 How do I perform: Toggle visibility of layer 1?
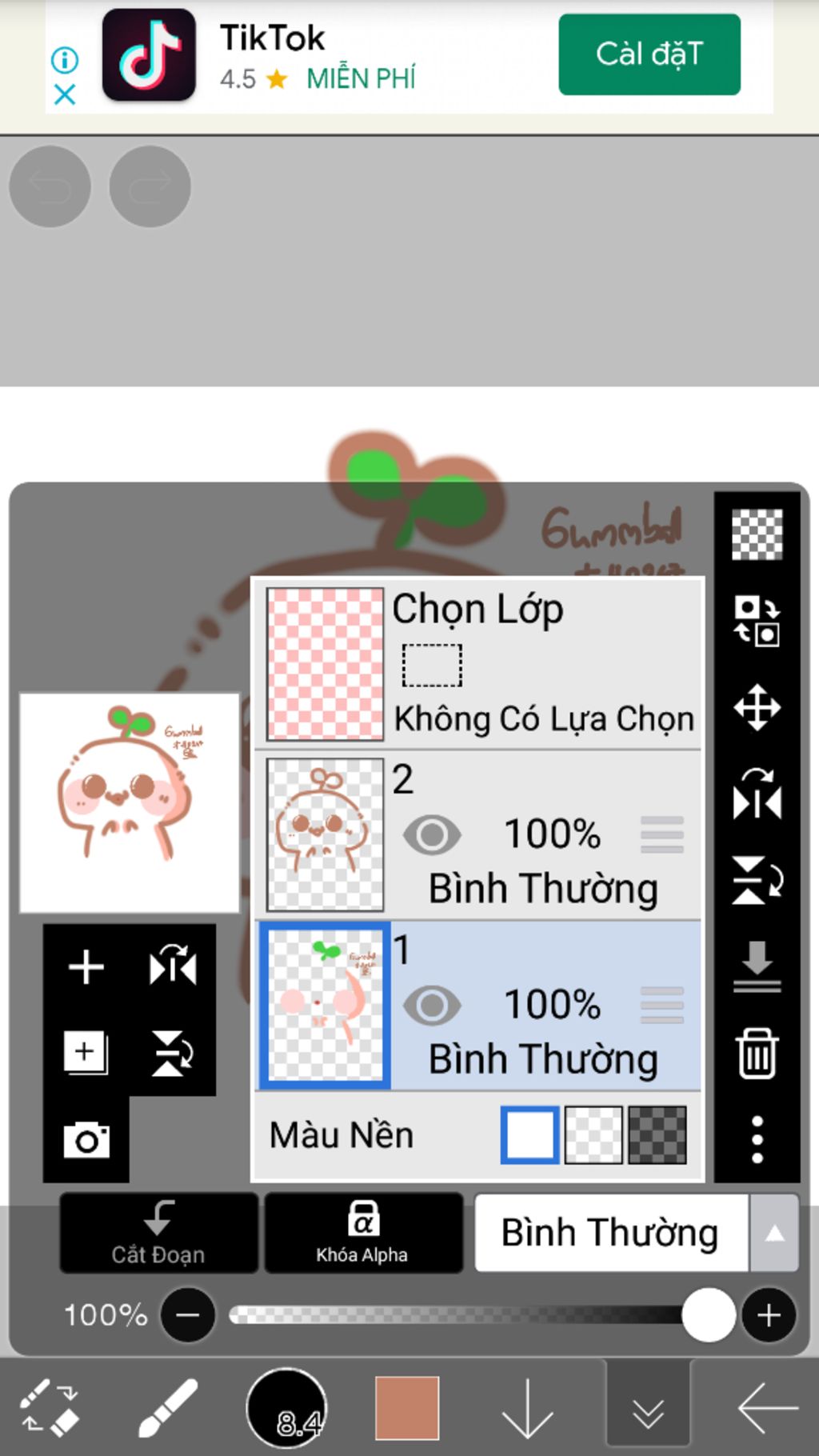click(x=432, y=1006)
